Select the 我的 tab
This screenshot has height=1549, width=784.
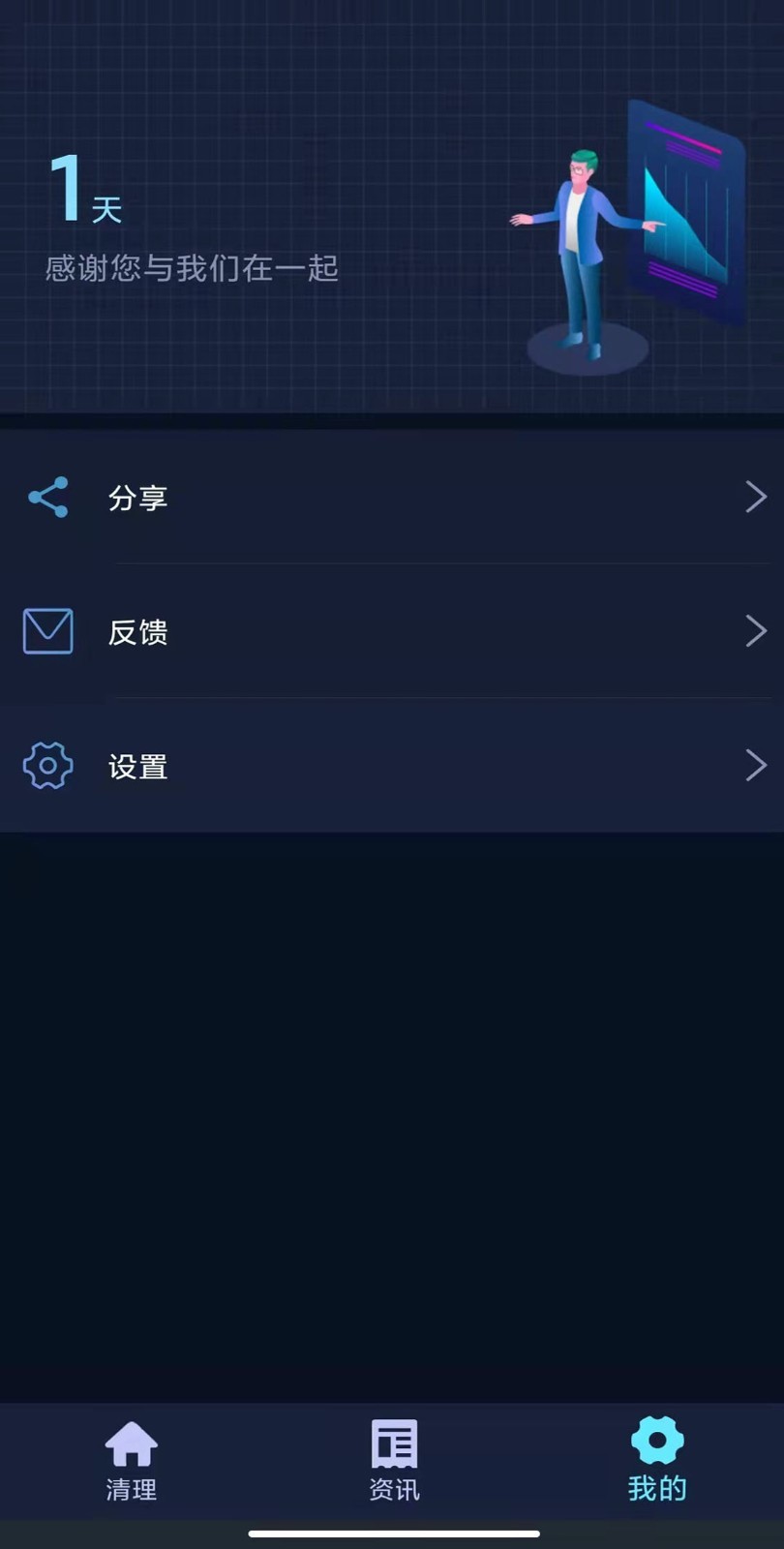tap(656, 1462)
